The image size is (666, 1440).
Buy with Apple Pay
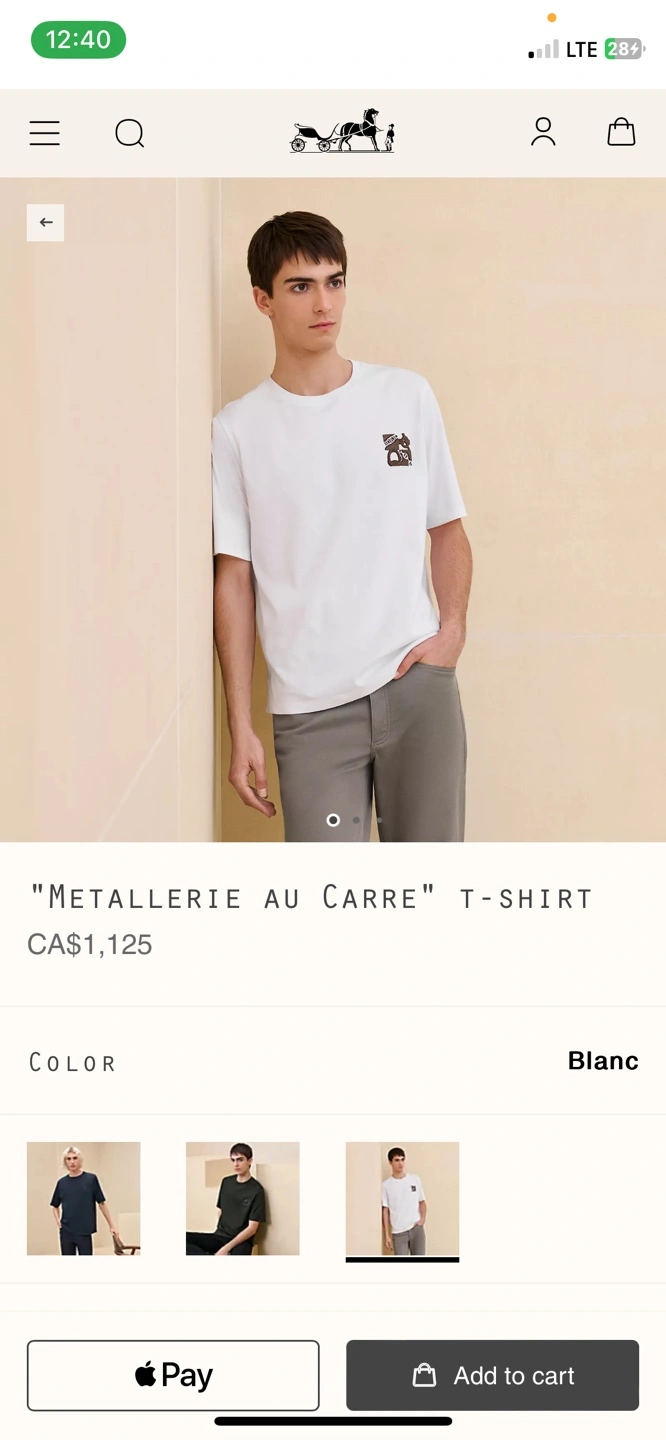point(173,1375)
